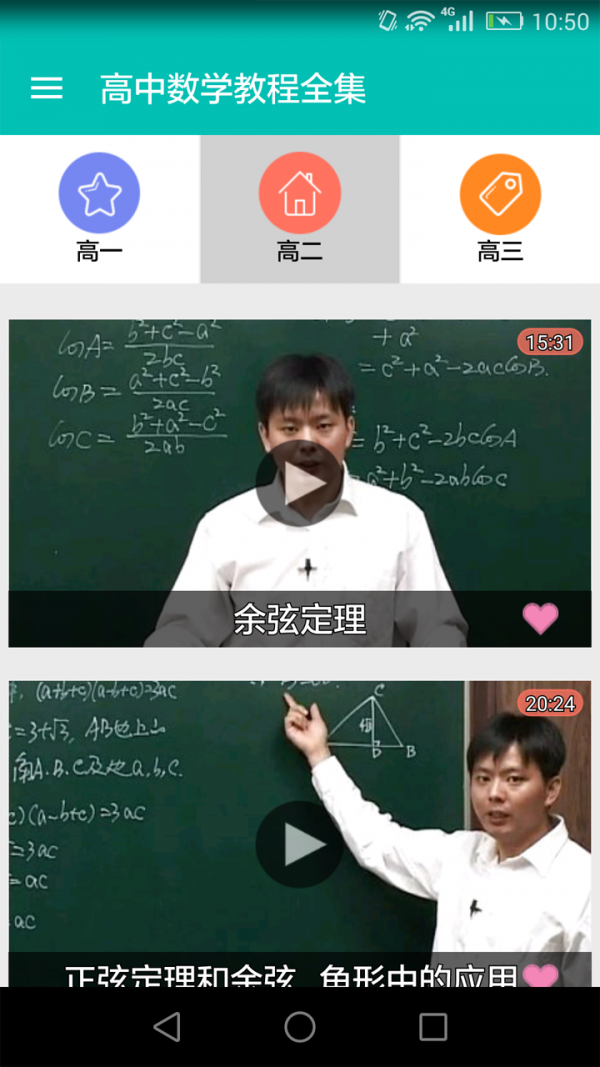Go back using system navigation
The width and height of the screenshot is (600, 1067).
point(167,1027)
